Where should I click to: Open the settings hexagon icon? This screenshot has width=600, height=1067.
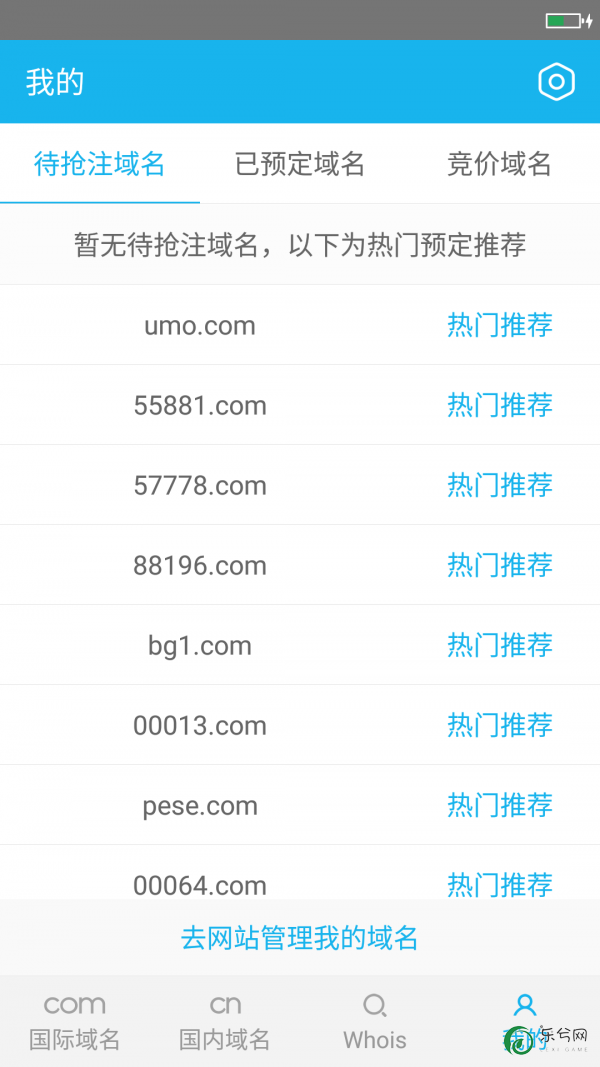coord(556,82)
